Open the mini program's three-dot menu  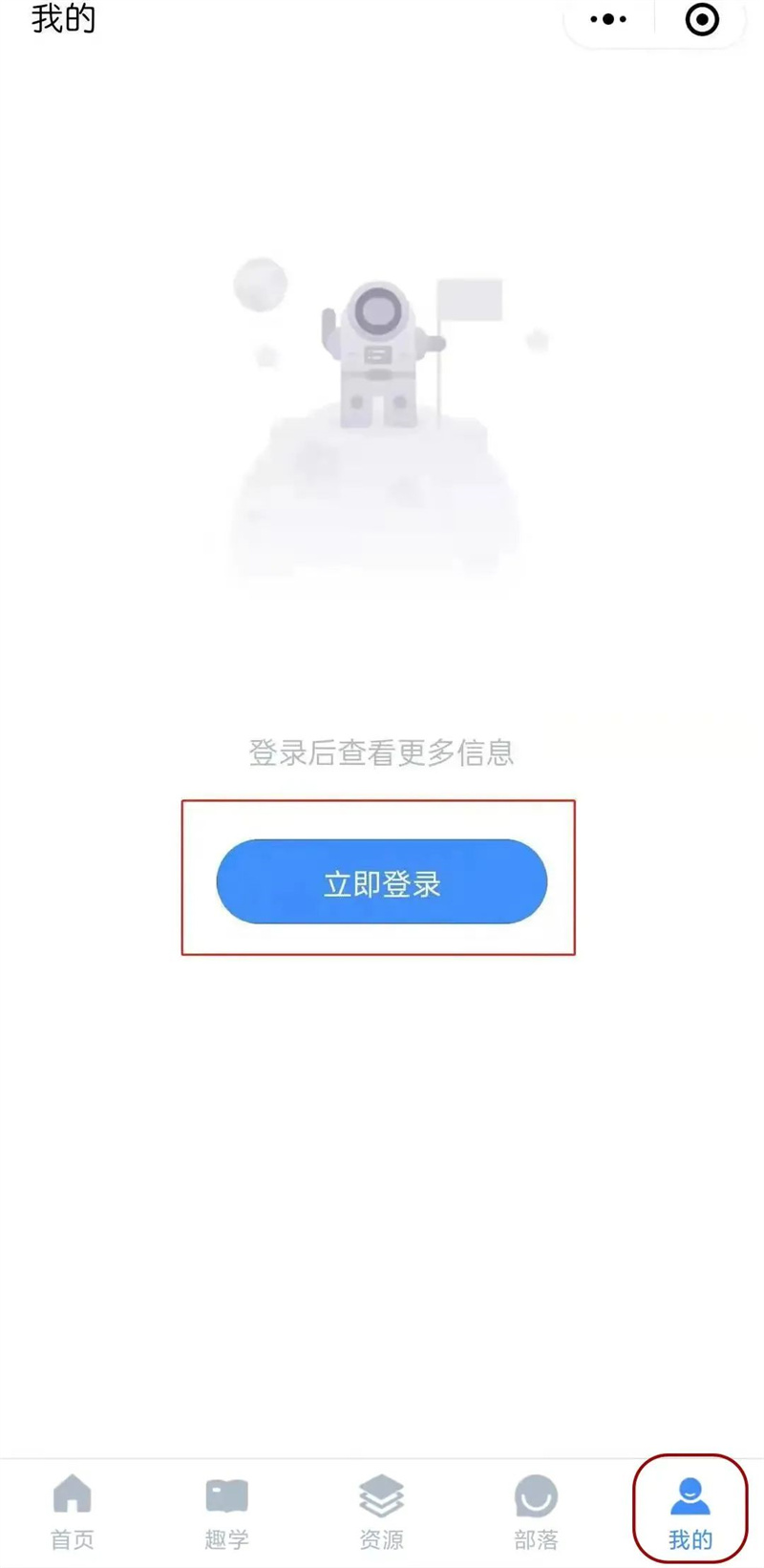click(608, 19)
